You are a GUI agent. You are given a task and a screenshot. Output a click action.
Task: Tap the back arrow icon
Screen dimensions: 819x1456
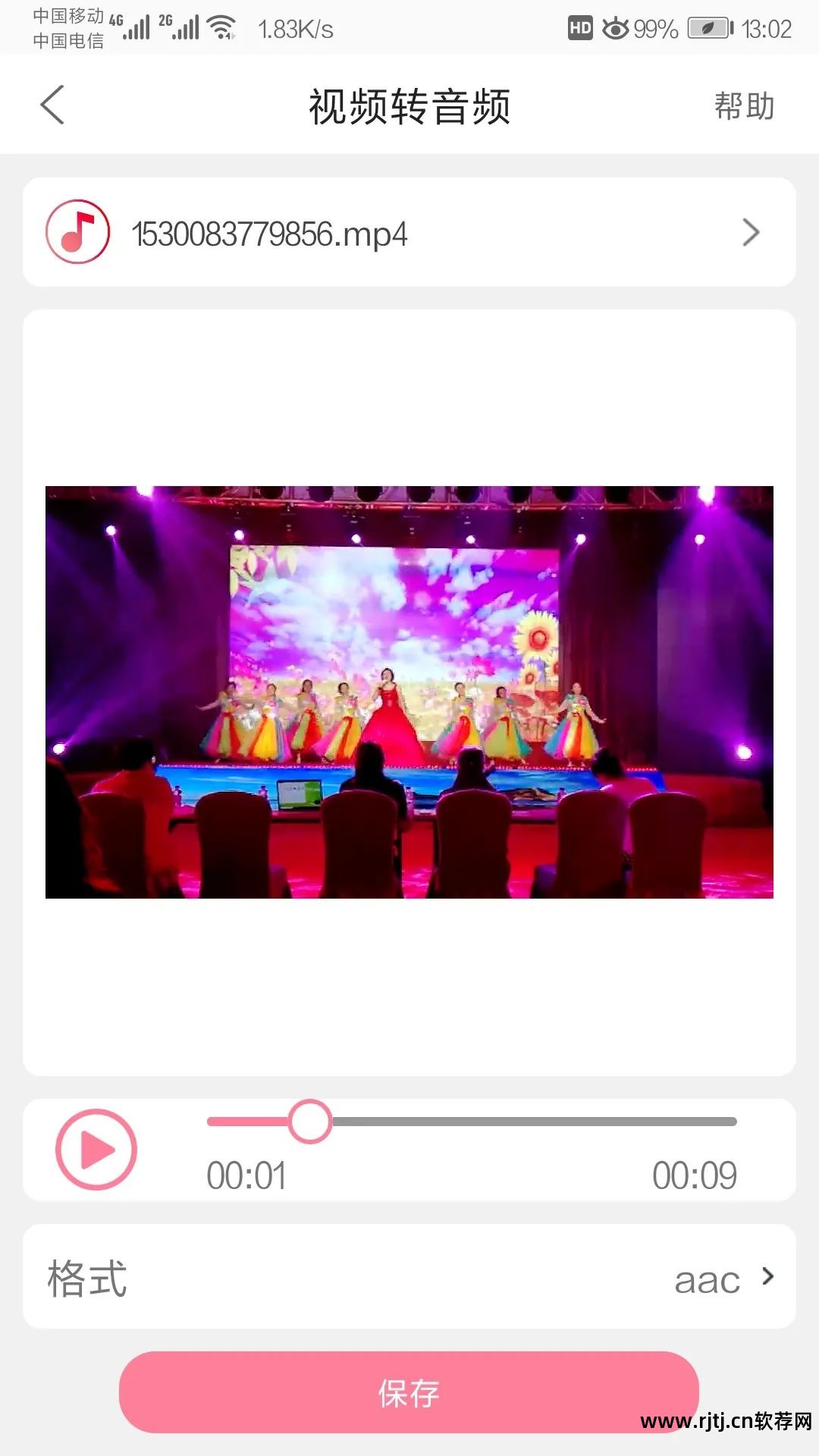[x=53, y=105]
